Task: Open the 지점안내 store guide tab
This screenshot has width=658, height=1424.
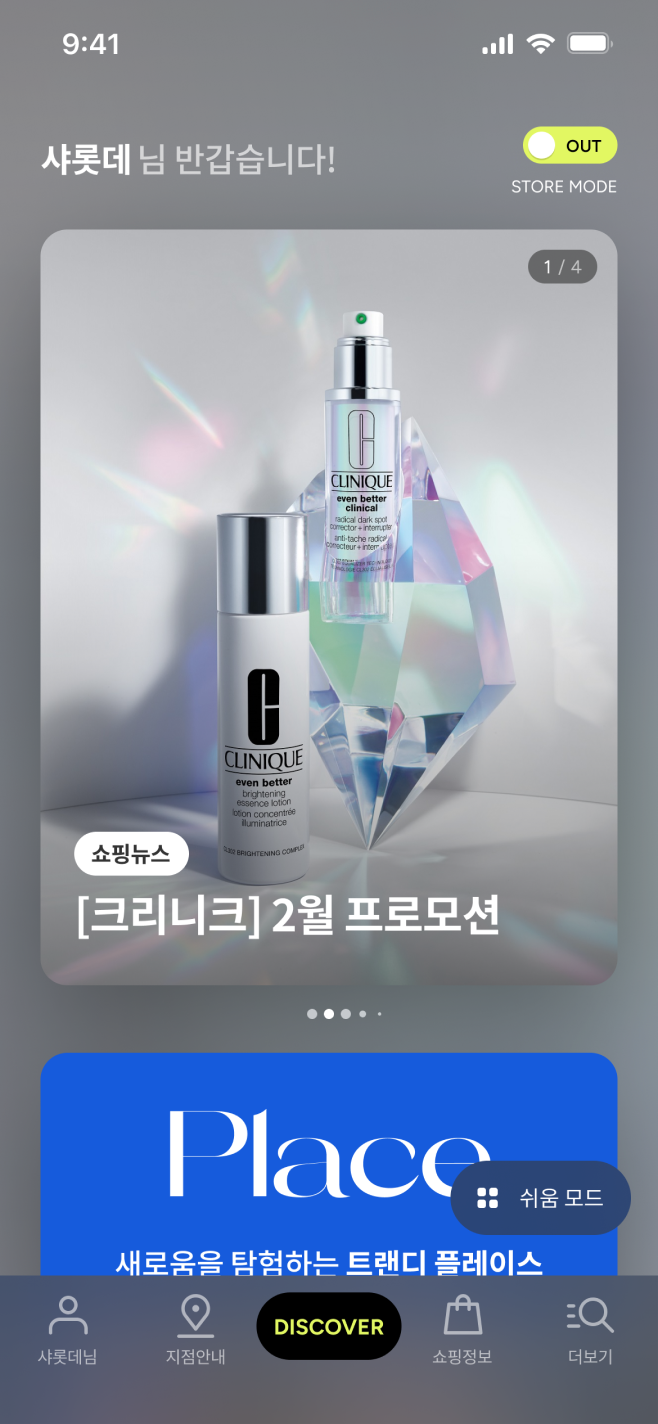Action: click(x=195, y=1330)
